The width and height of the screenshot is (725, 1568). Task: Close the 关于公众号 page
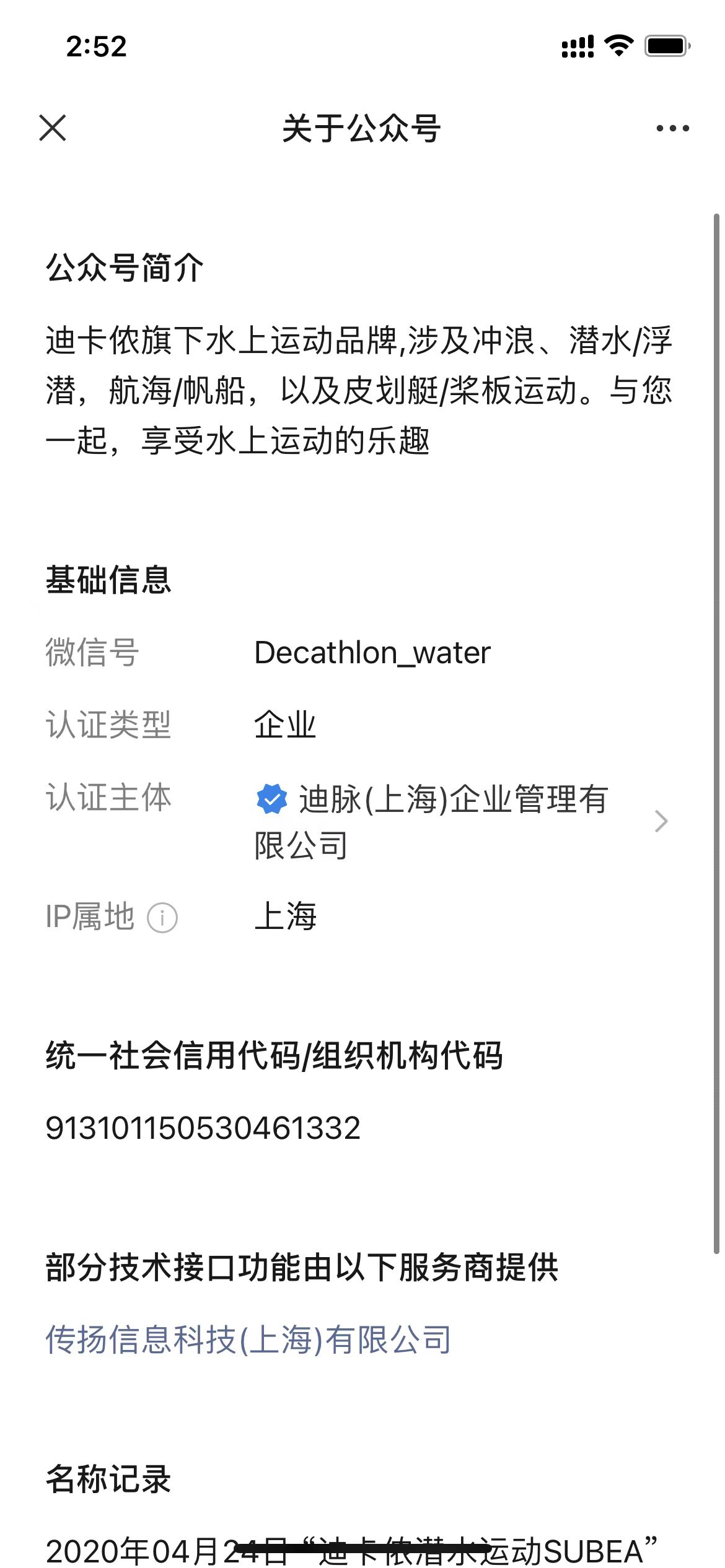53,128
